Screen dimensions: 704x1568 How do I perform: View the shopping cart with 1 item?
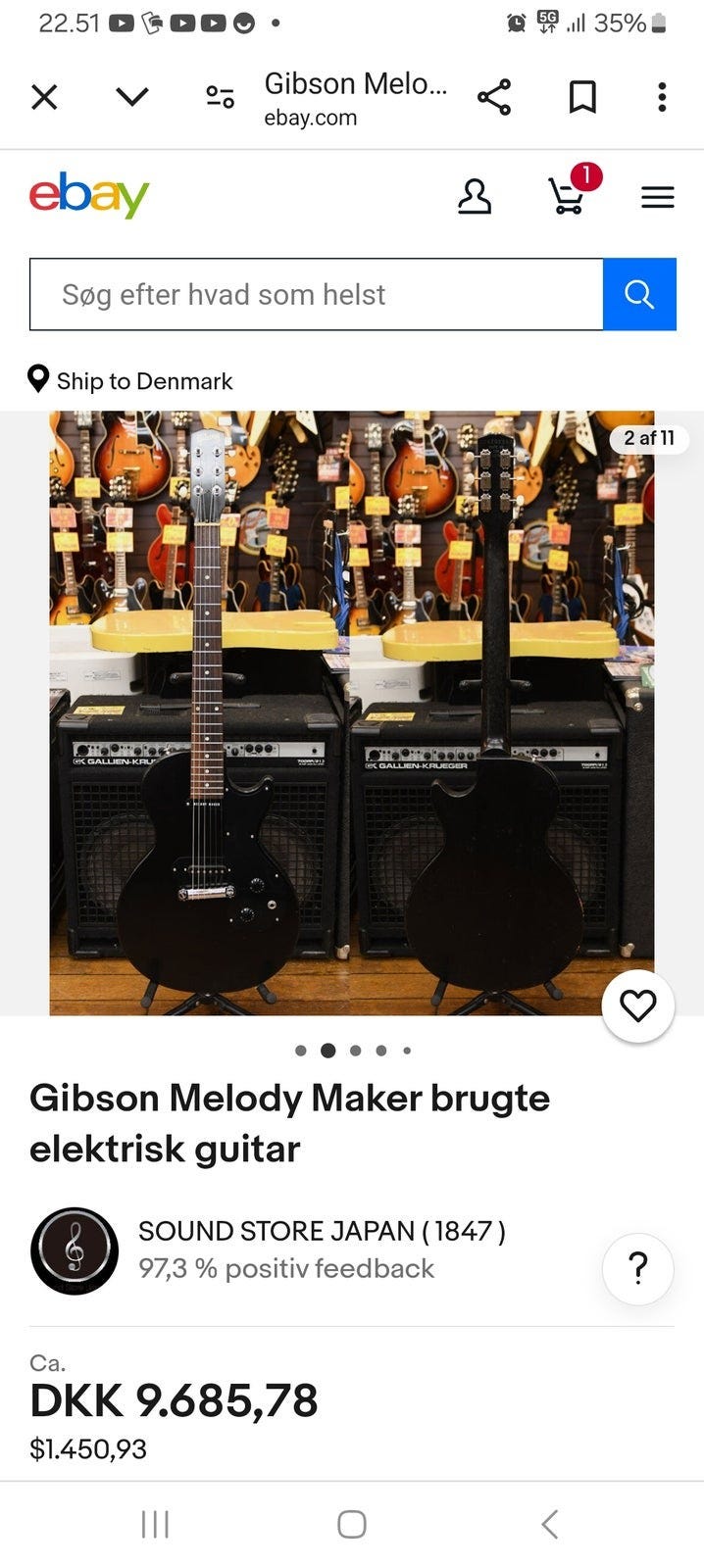pyautogui.click(x=568, y=195)
